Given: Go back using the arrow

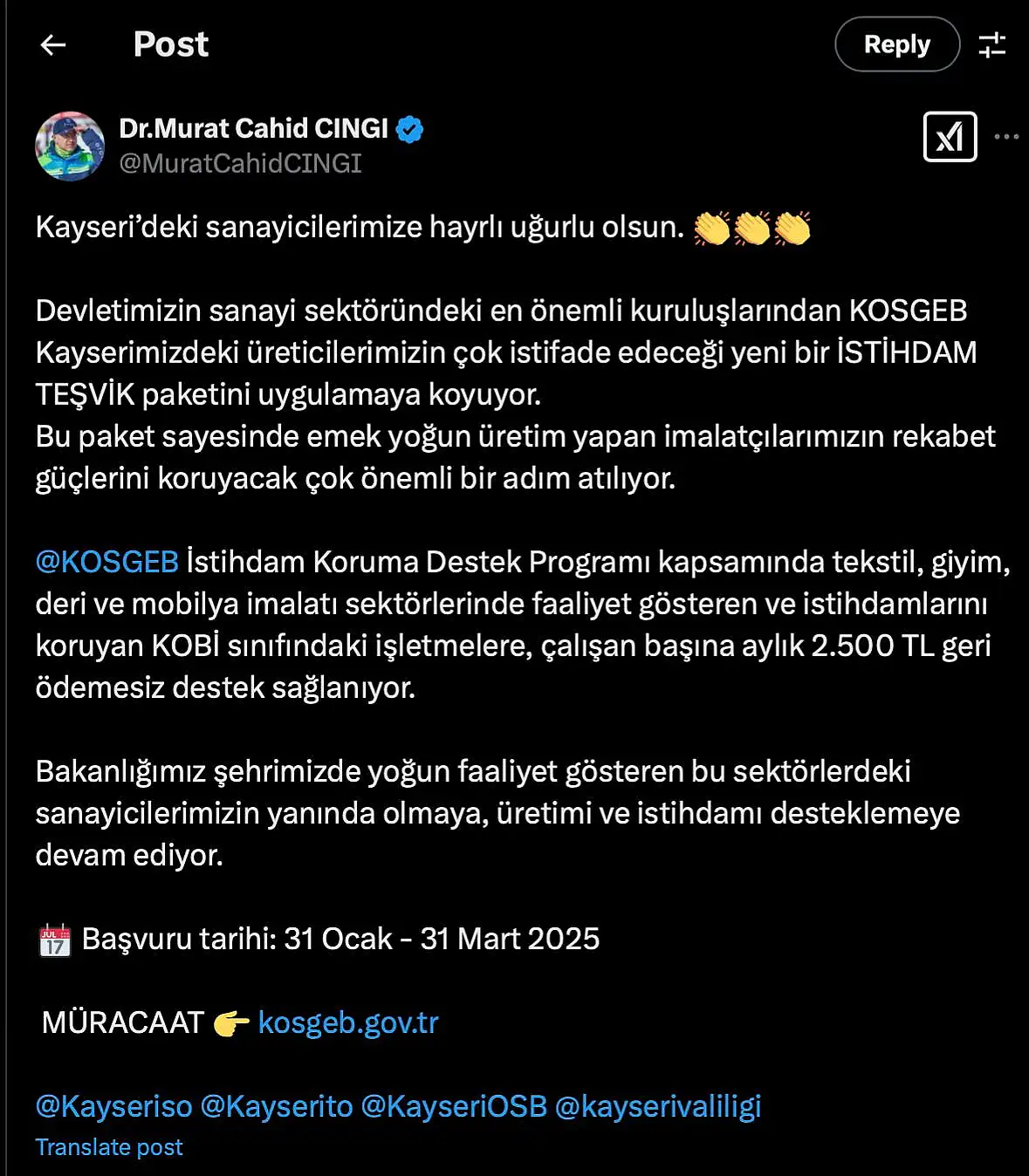Looking at the screenshot, I should point(53,44).
